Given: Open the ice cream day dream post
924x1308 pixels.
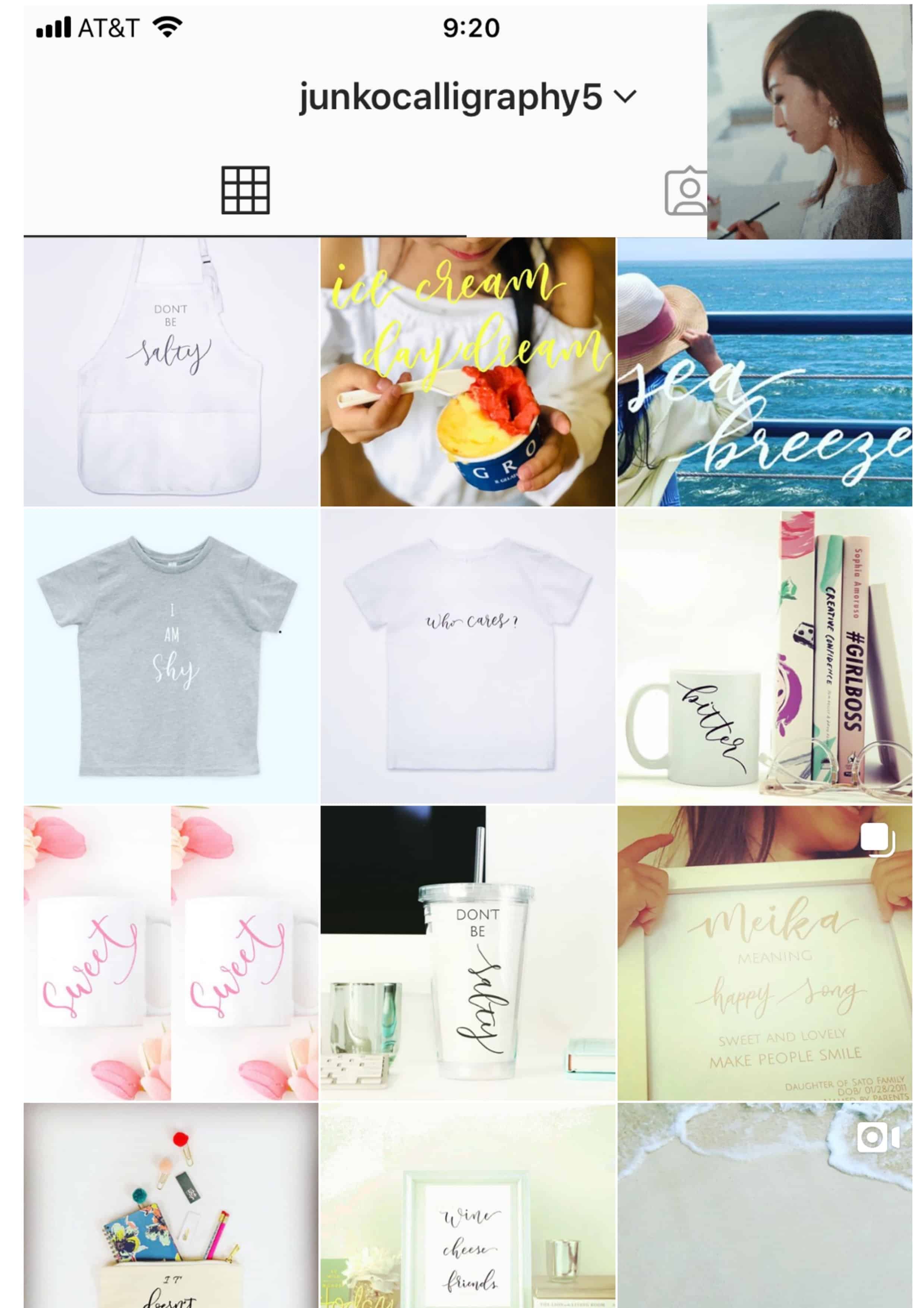Looking at the screenshot, I should [x=468, y=372].
